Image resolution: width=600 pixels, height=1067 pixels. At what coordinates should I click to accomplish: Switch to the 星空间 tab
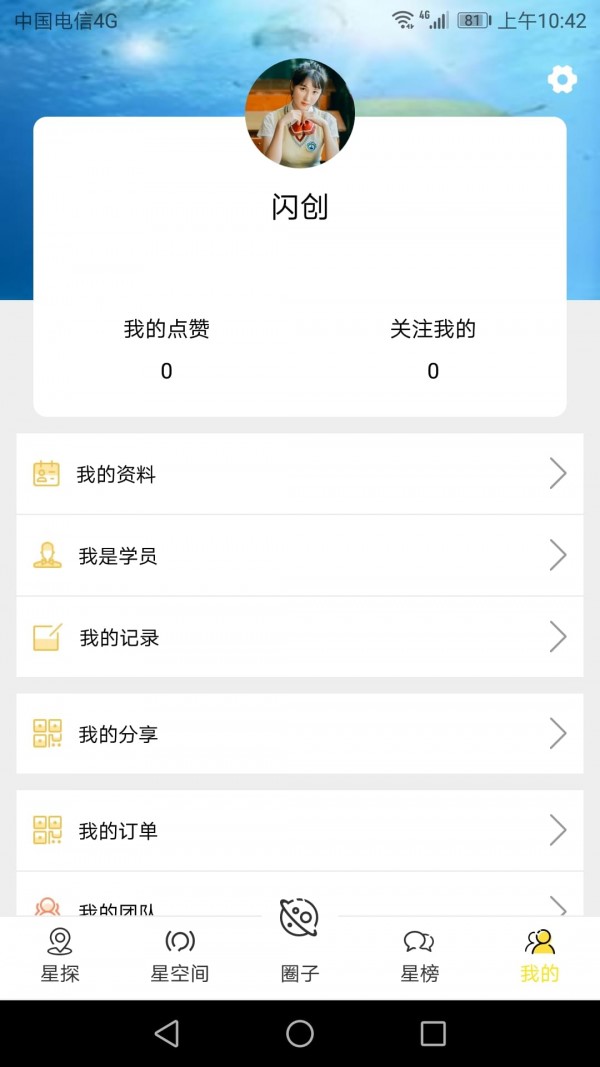pos(180,955)
